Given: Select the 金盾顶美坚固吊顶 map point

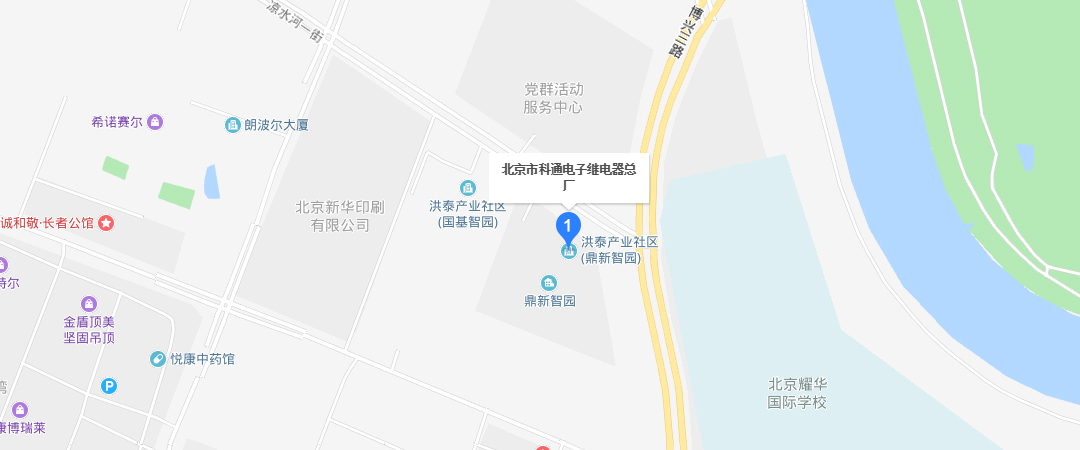Looking at the screenshot, I should pos(89,303).
